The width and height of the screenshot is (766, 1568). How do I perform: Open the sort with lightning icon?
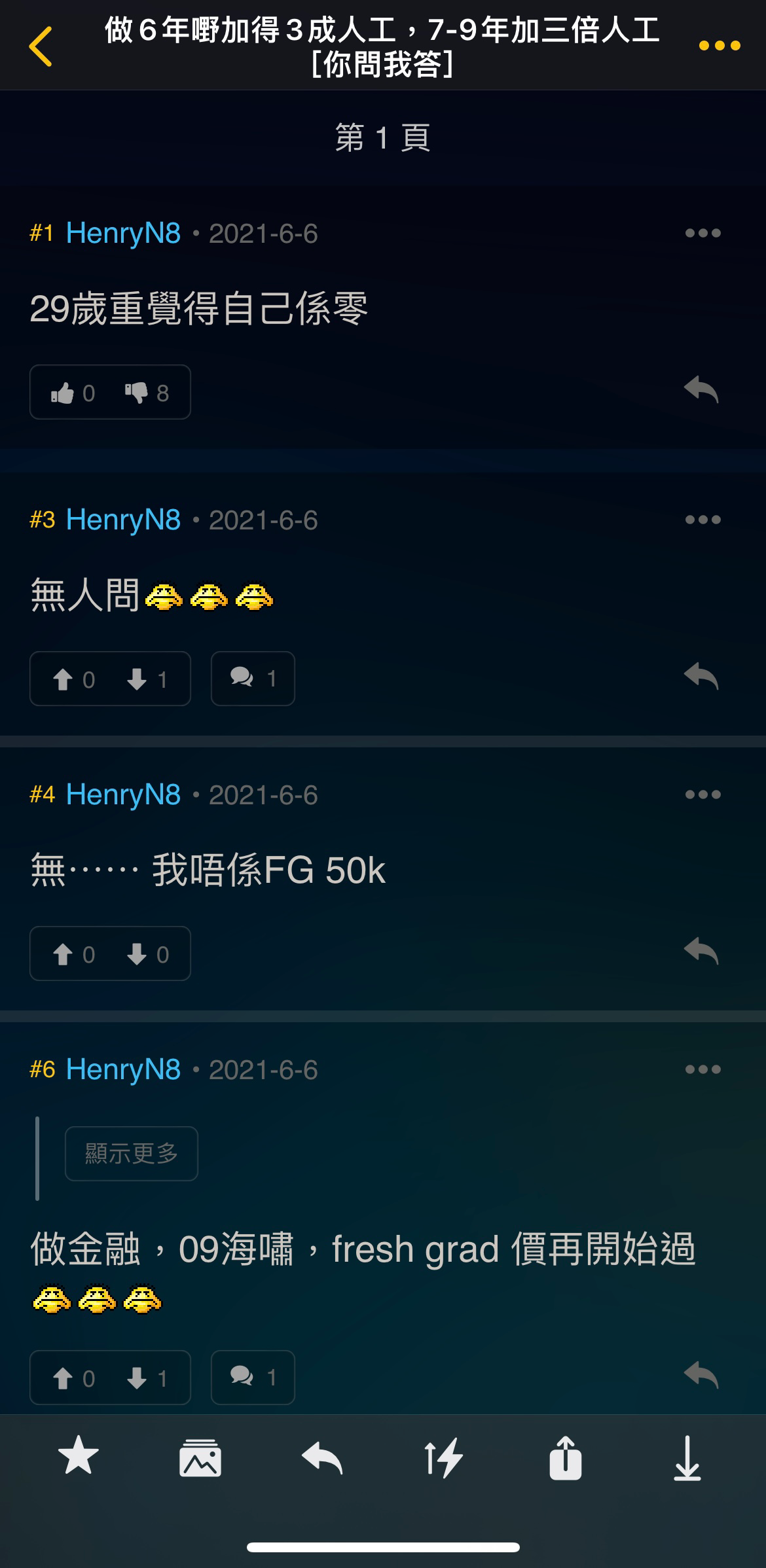click(x=444, y=1458)
